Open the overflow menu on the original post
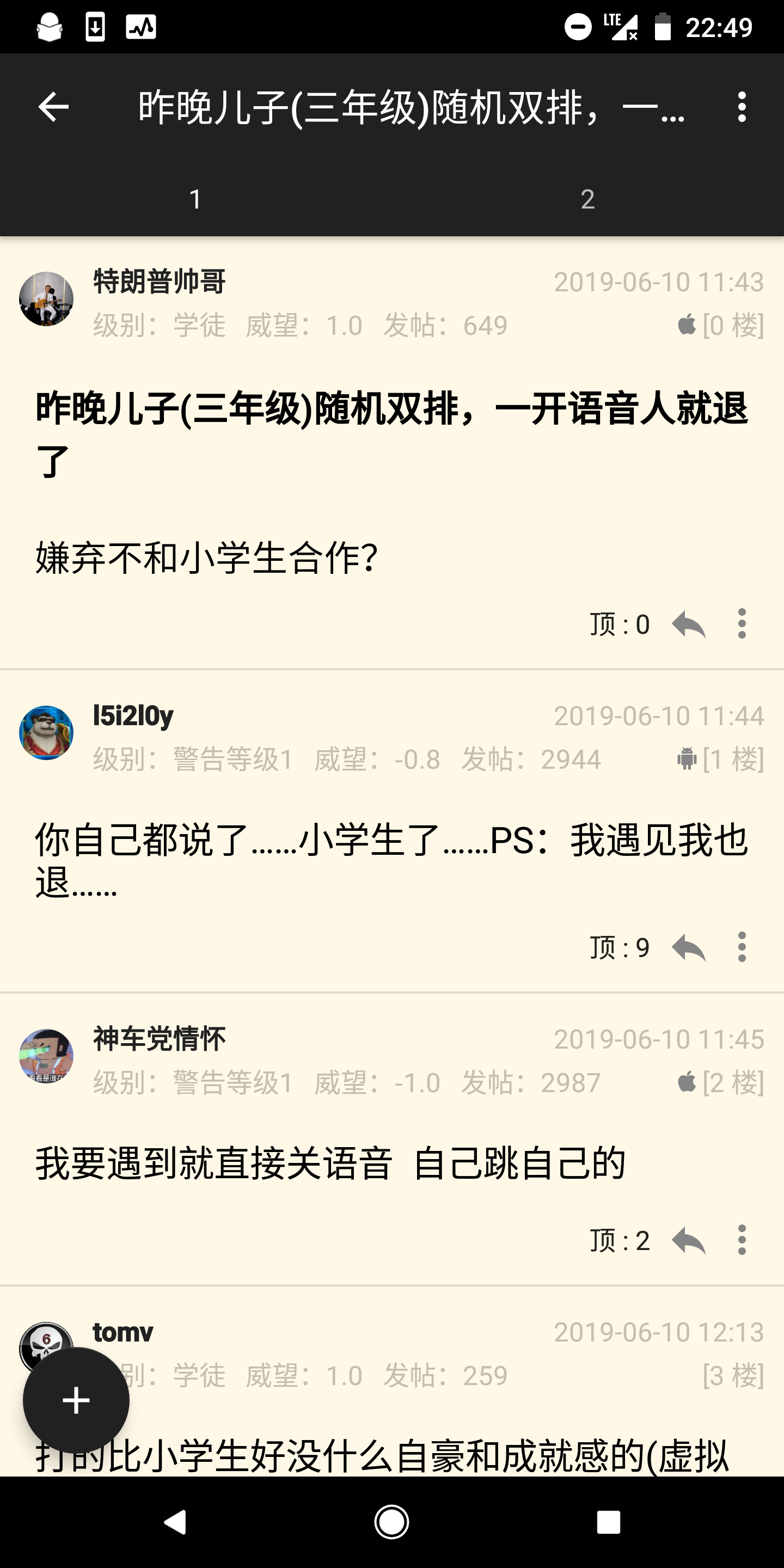Screen dimensions: 784x1568 click(742, 623)
